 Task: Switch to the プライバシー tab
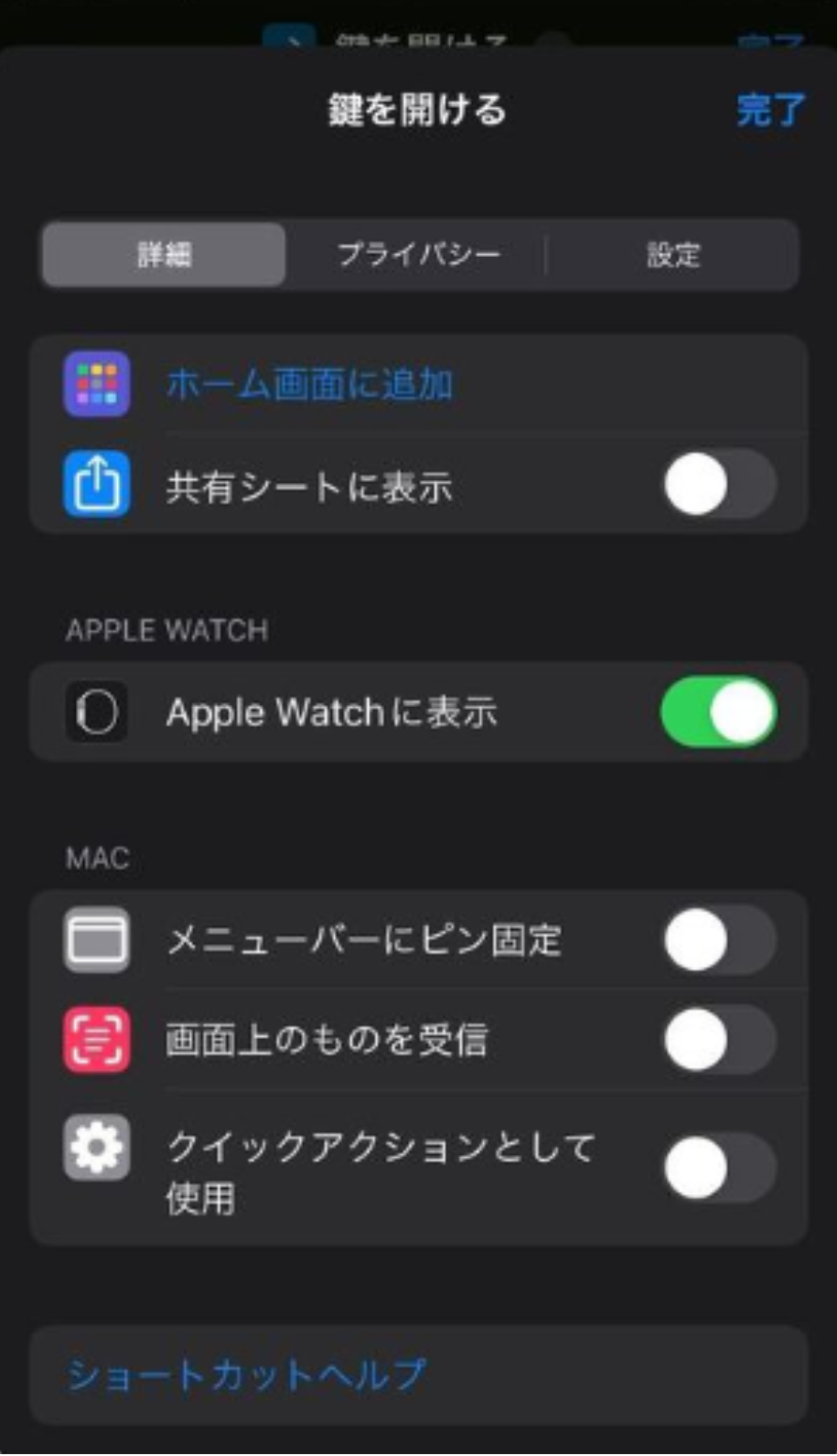click(x=418, y=253)
